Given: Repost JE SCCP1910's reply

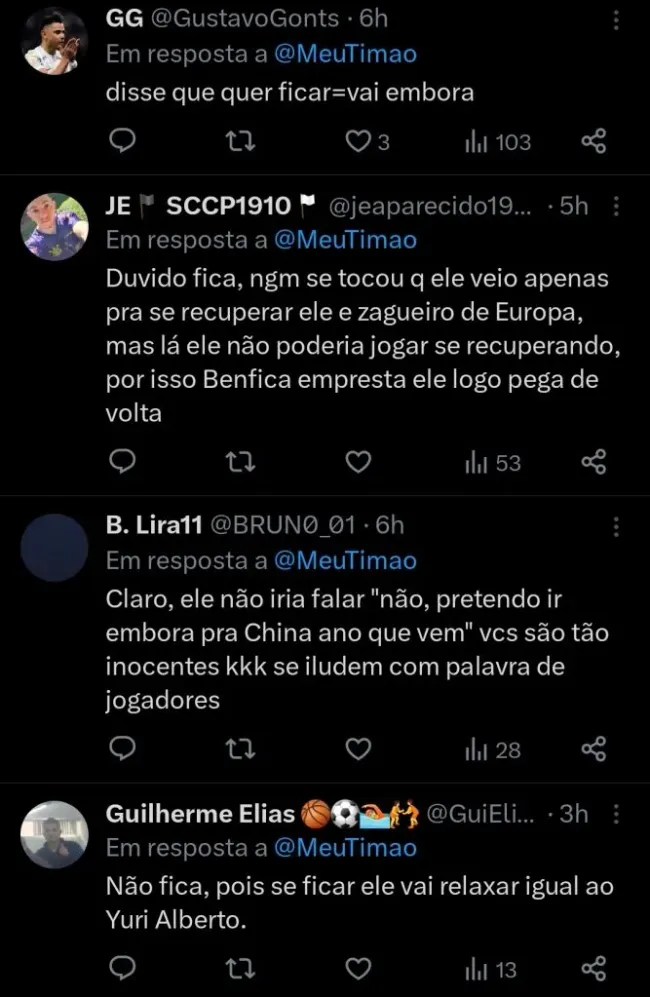Looking at the screenshot, I should tap(240, 462).
